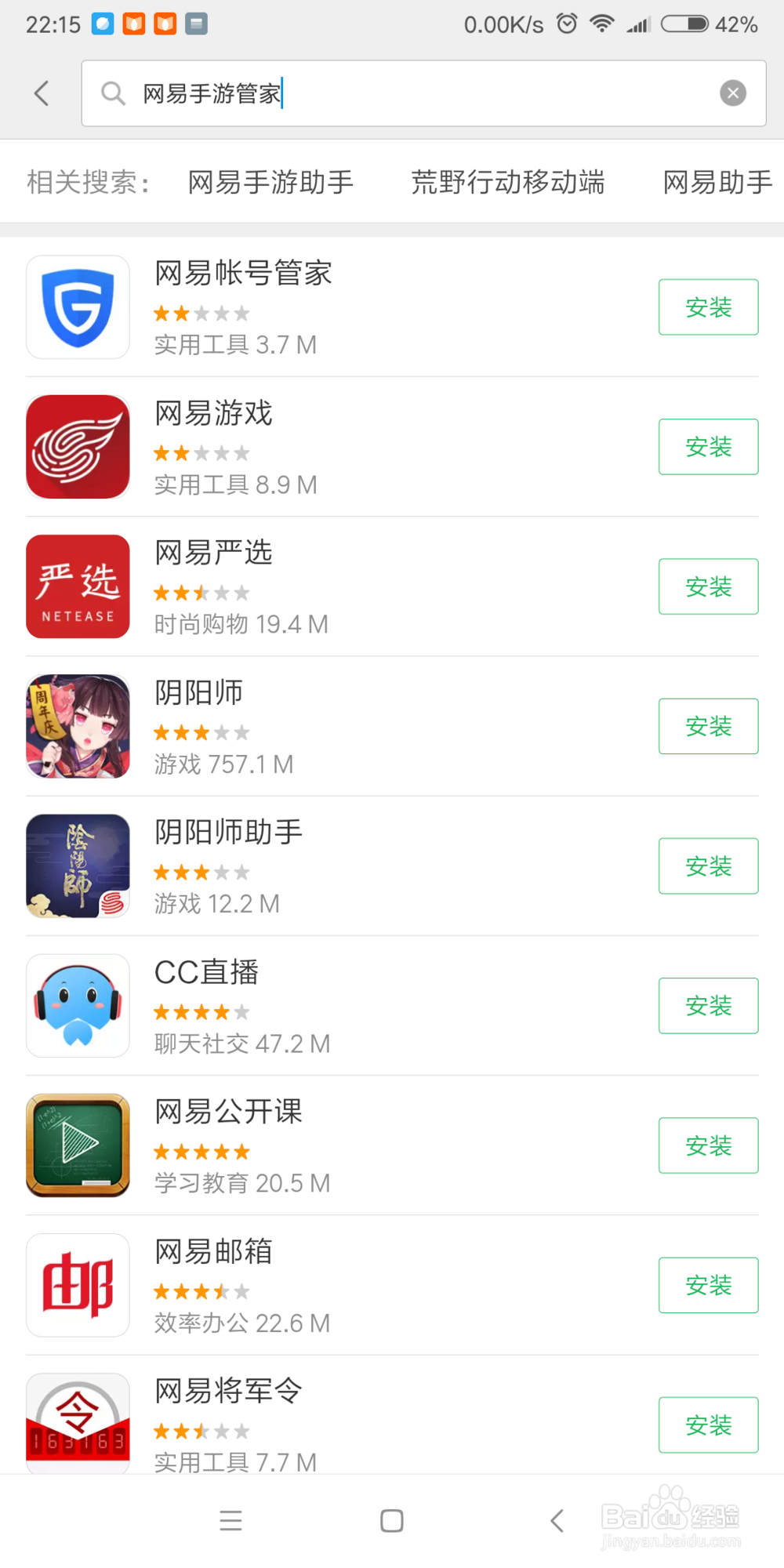Tap the 阴阳师助手 app icon
The width and height of the screenshot is (784, 1568).
coord(78,866)
